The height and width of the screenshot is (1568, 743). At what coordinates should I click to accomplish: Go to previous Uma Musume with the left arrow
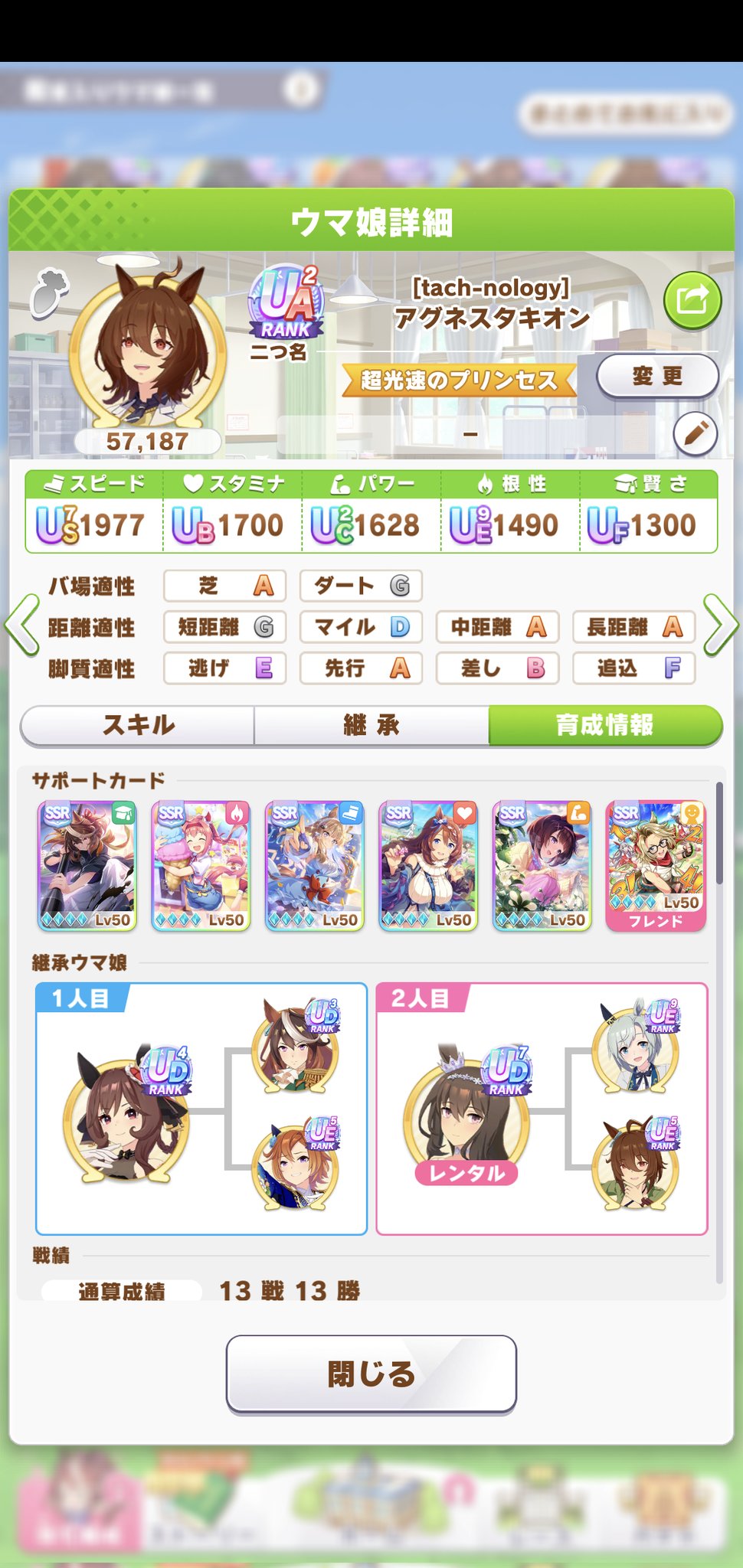click(22, 626)
